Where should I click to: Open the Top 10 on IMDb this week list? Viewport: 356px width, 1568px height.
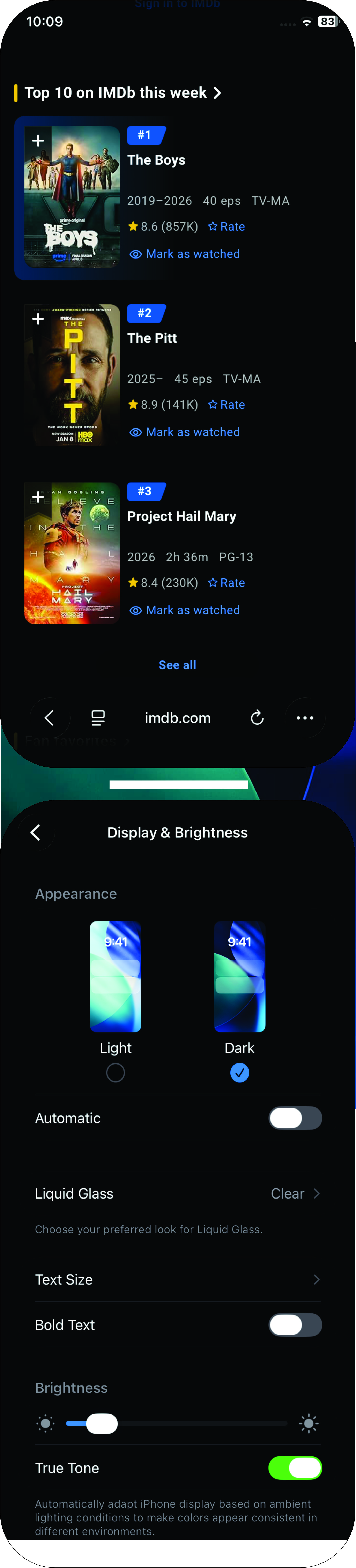pyautogui.click(x=122, y=92)
